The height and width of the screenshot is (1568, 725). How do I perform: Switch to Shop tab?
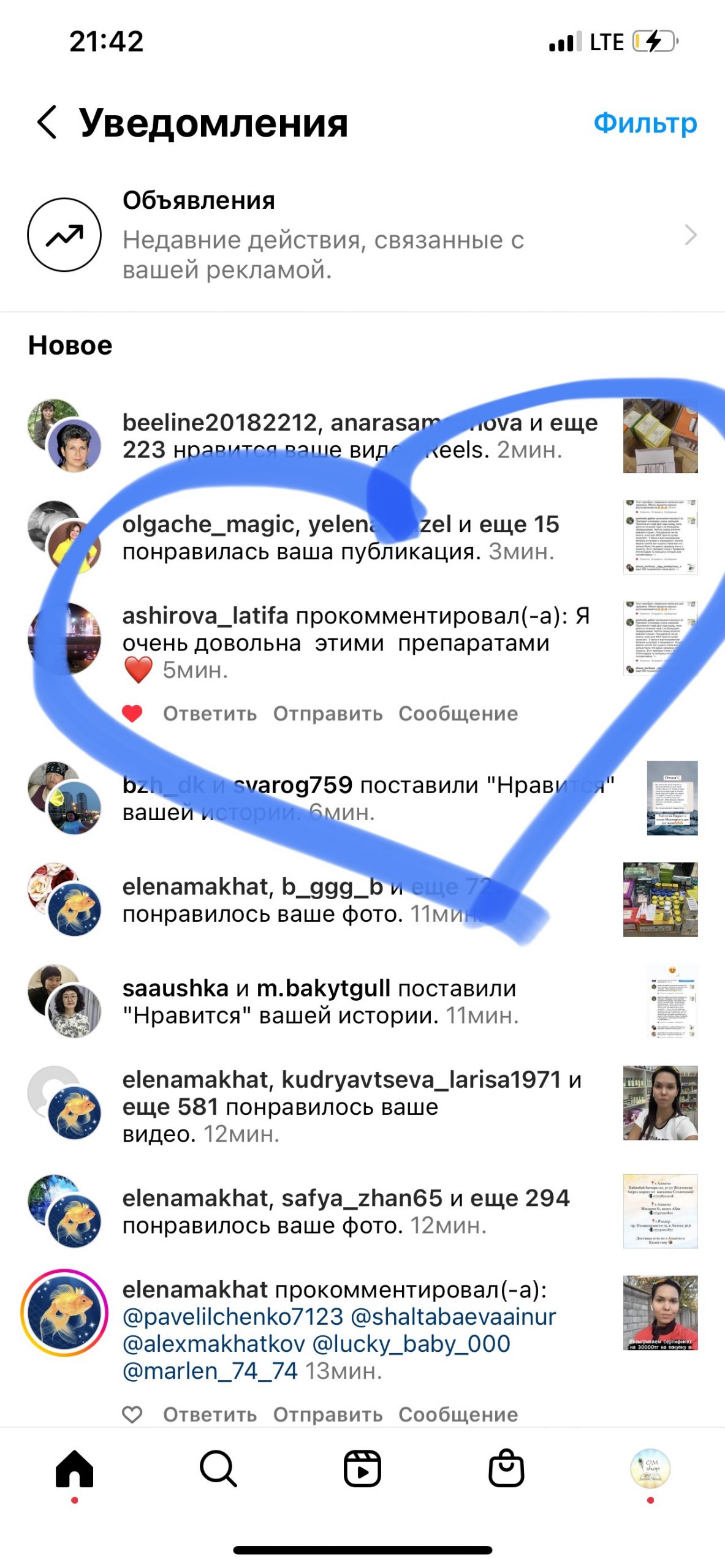(x=506, y=1469)
